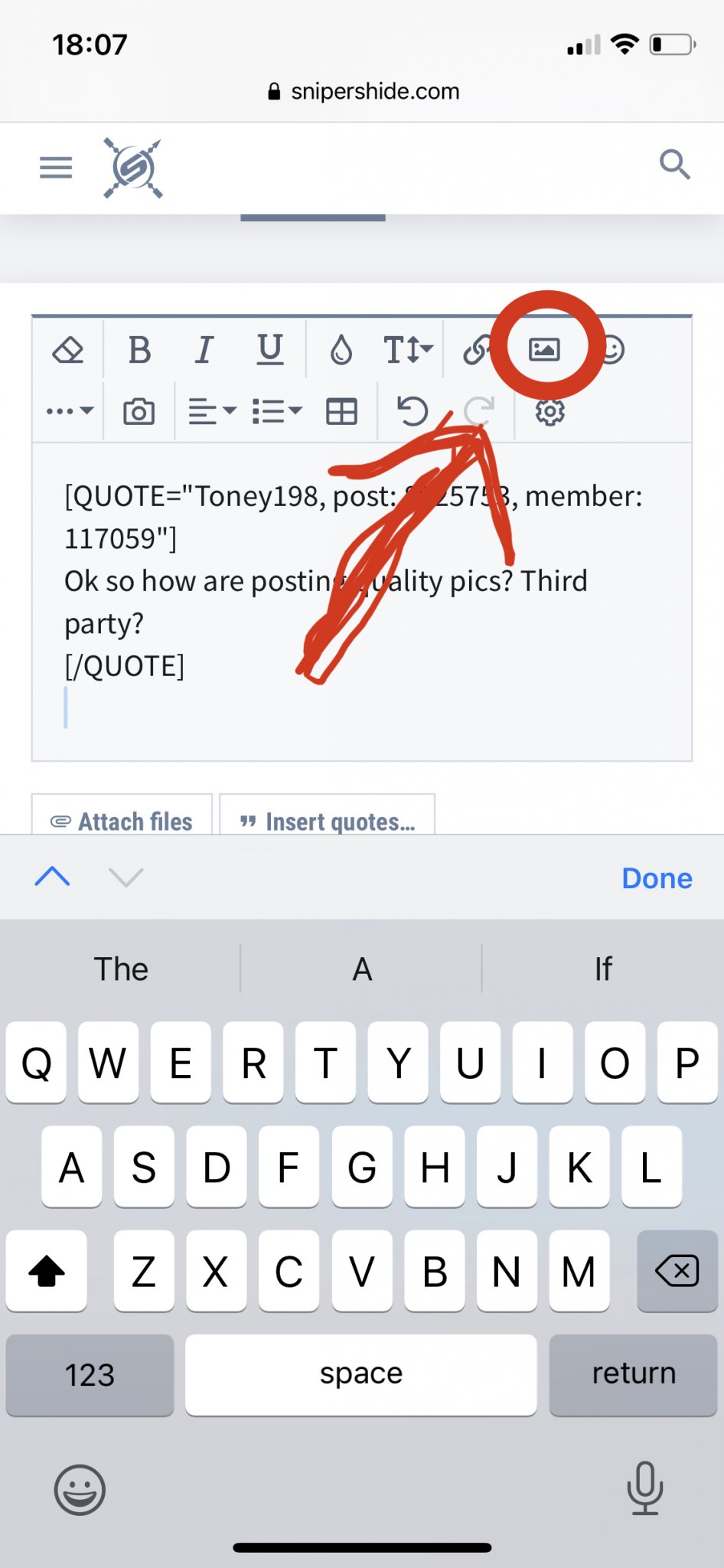Screen dimensions: 724x1568
Task: Open the font size dropdown
Action: pos(408,351)
